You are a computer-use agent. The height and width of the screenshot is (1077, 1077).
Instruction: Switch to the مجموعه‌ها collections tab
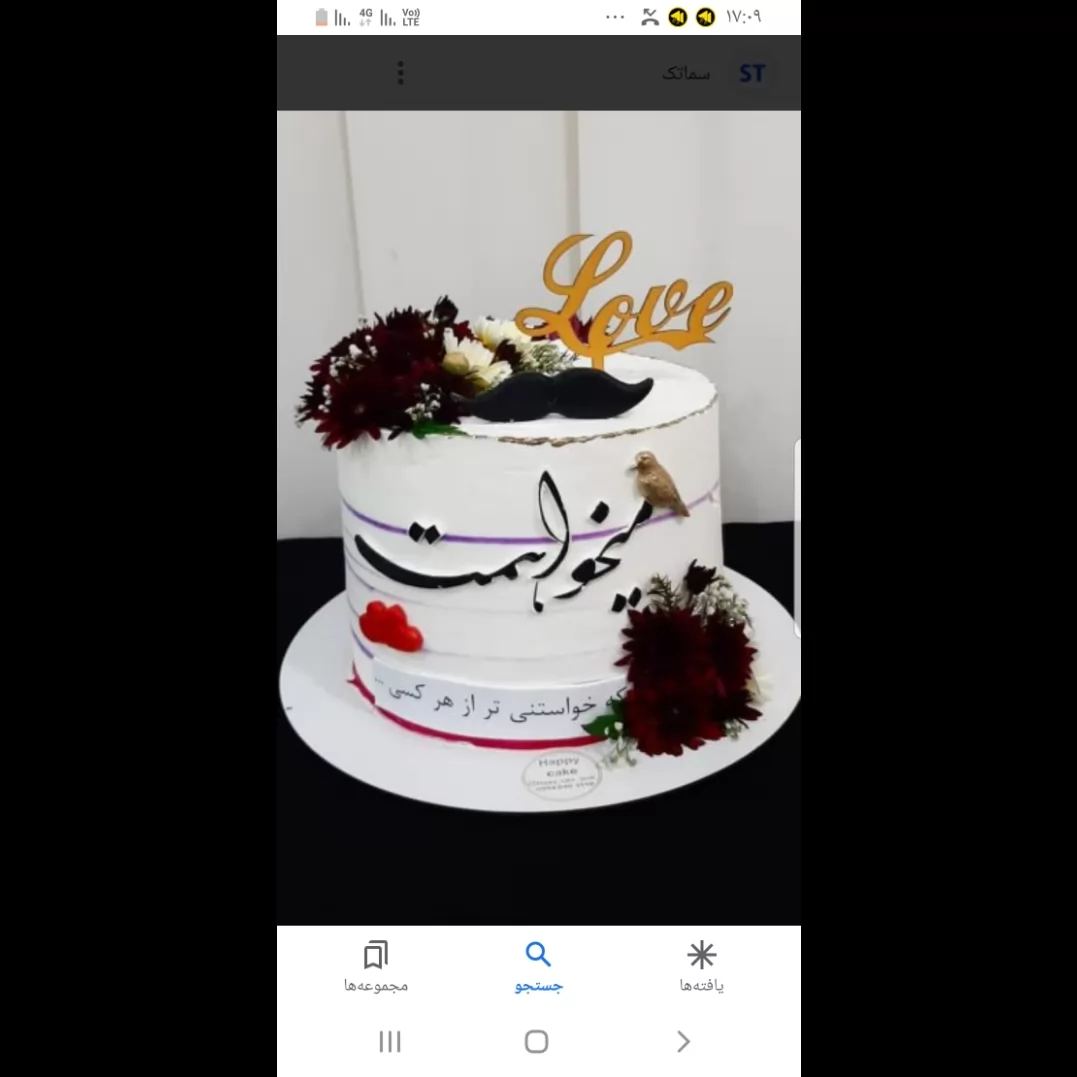tap(376, 967)
